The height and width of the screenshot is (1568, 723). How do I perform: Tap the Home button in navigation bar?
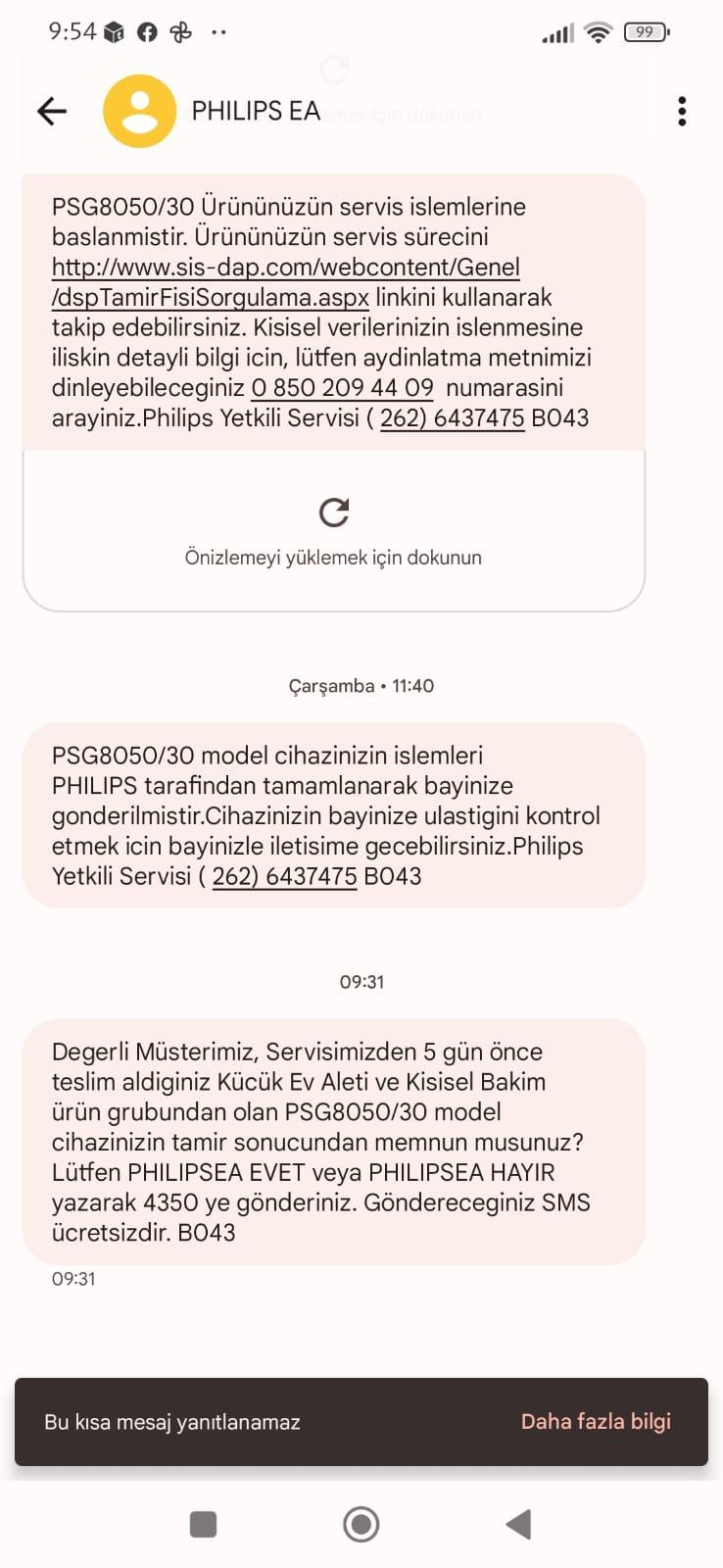point(361,1524)
